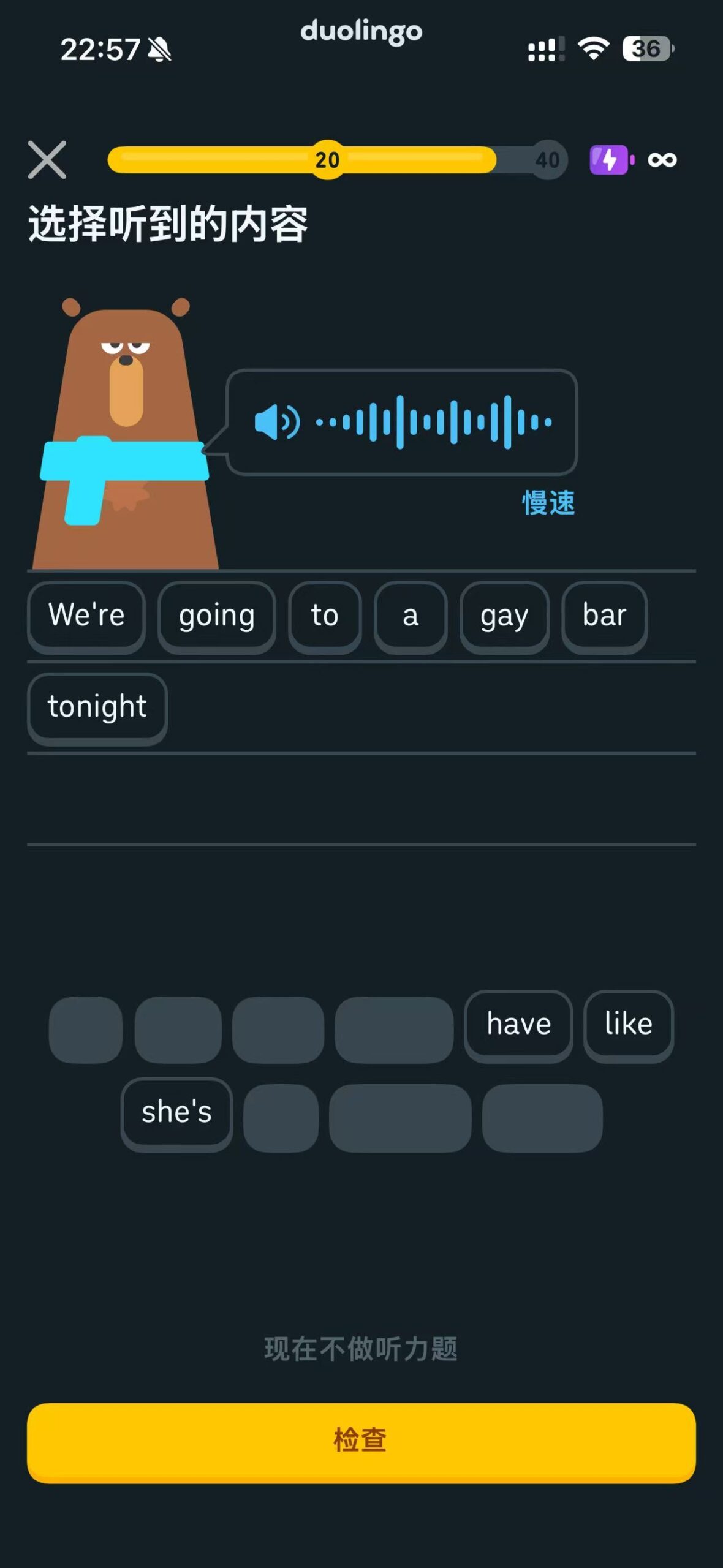Viewport: 723px width, 1568px height.
Task: Remove the word "tonight" from the answer
Action: tap(97, 709)
